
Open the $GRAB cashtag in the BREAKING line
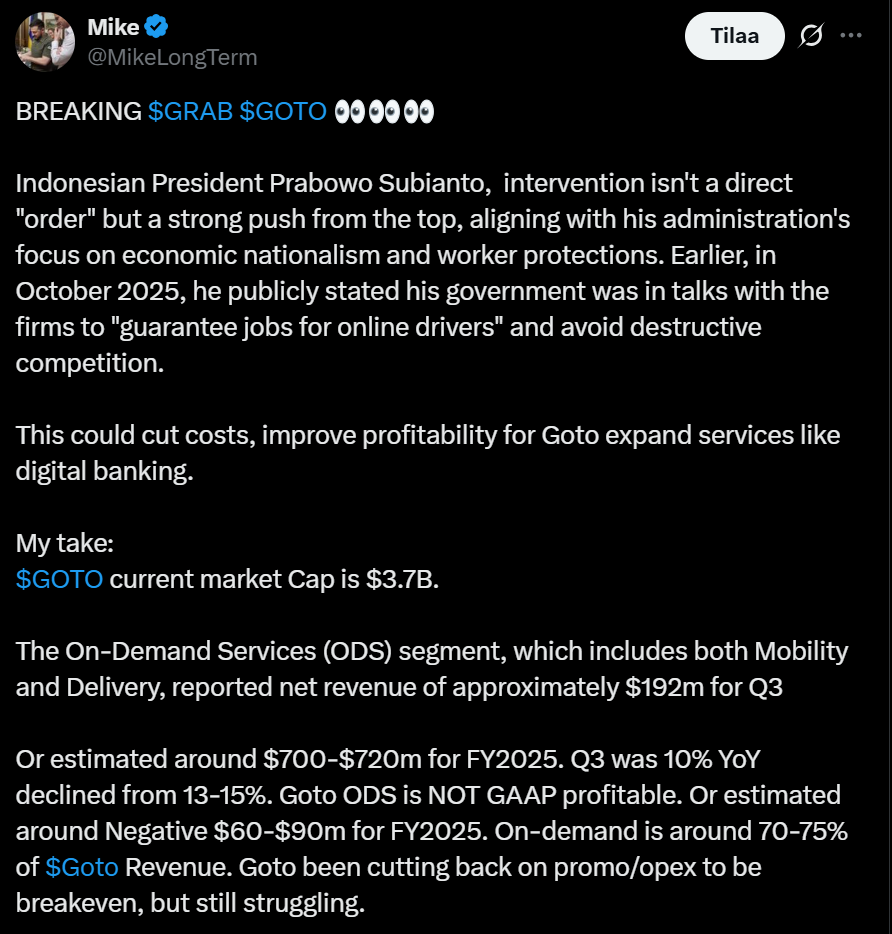(x=190, y=111)
